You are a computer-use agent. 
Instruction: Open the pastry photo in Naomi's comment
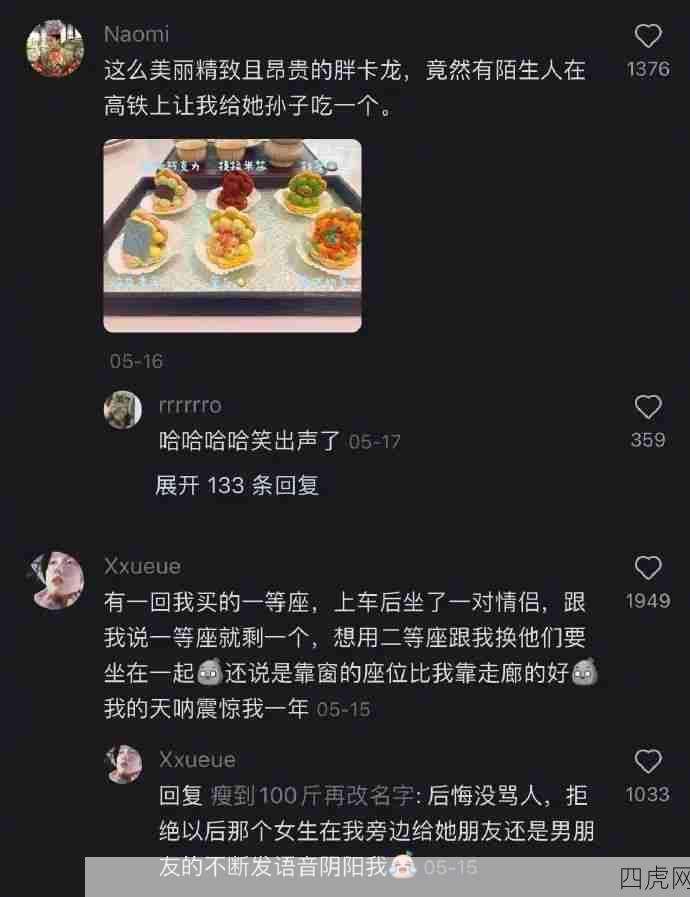pyautogui.click(x=232, y=235)
